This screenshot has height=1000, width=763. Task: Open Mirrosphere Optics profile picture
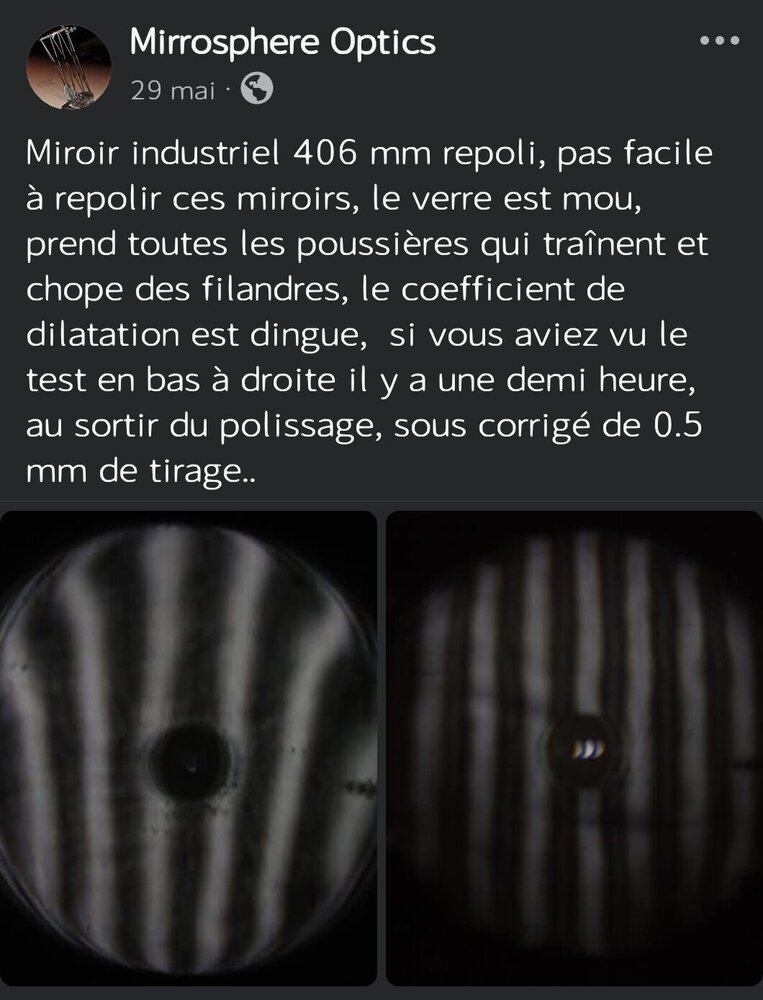click(x=67, y=66)
